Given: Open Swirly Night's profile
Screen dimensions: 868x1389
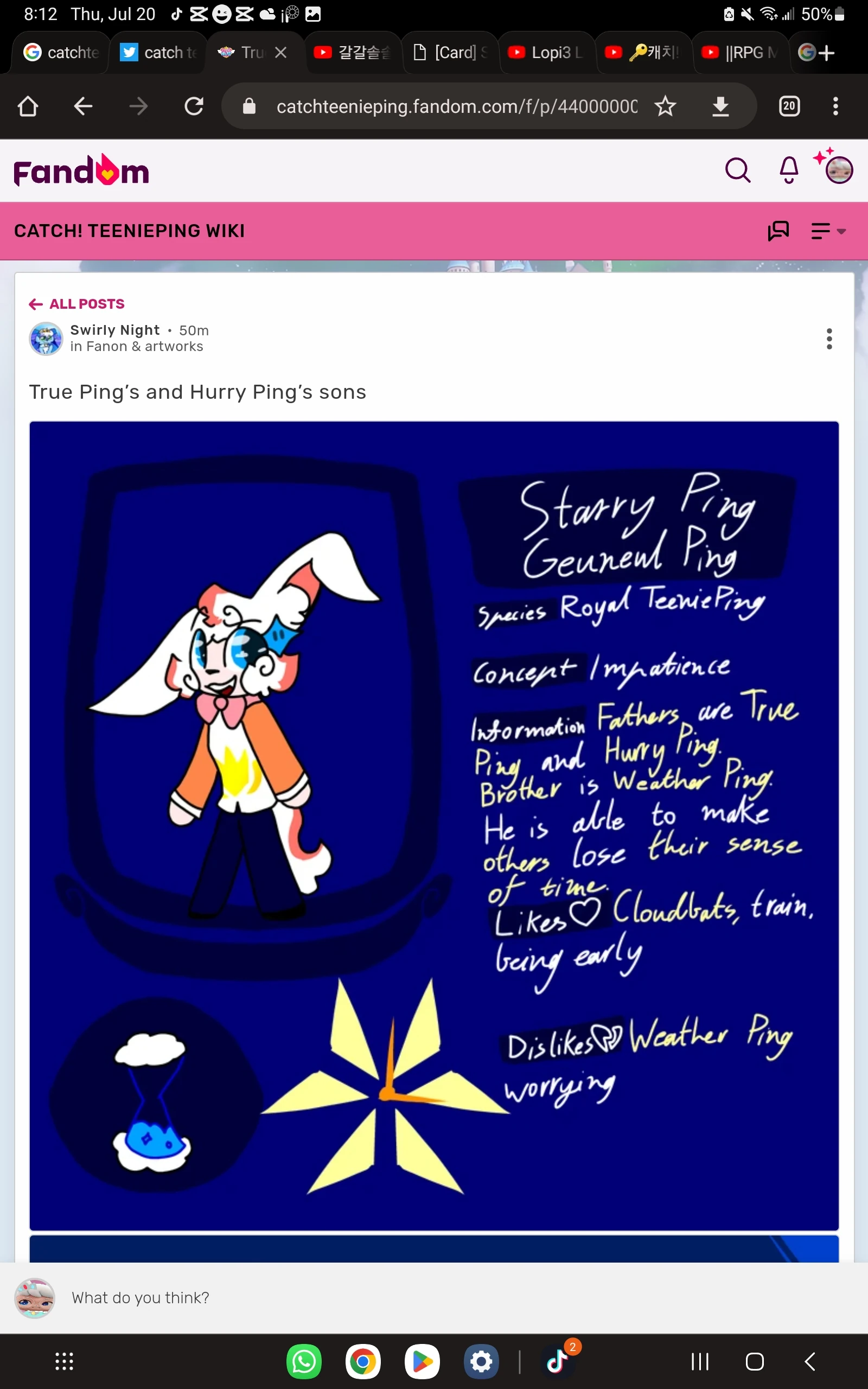Looking at the screenshot, I should click(115, 330).
